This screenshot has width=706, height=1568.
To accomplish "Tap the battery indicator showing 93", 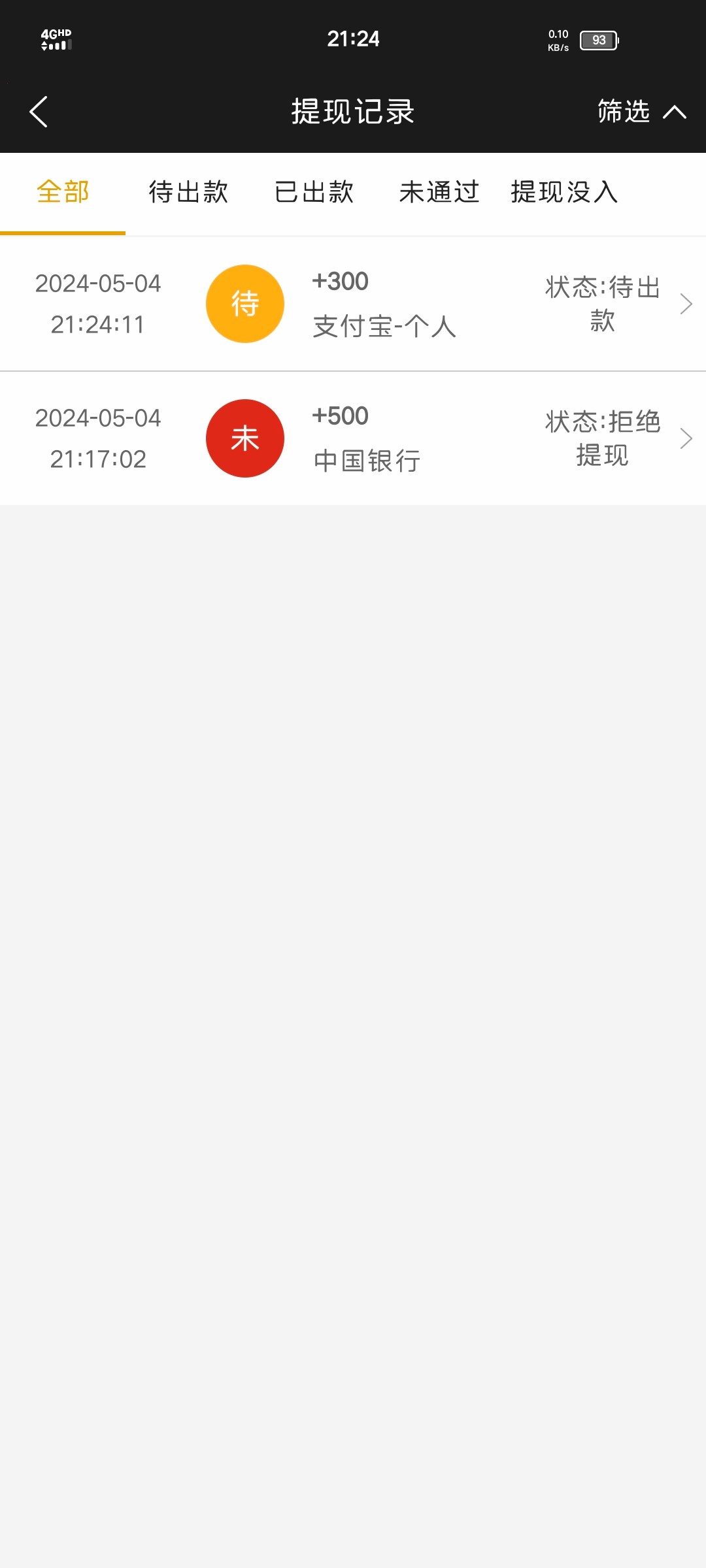I will click(599, 41).
